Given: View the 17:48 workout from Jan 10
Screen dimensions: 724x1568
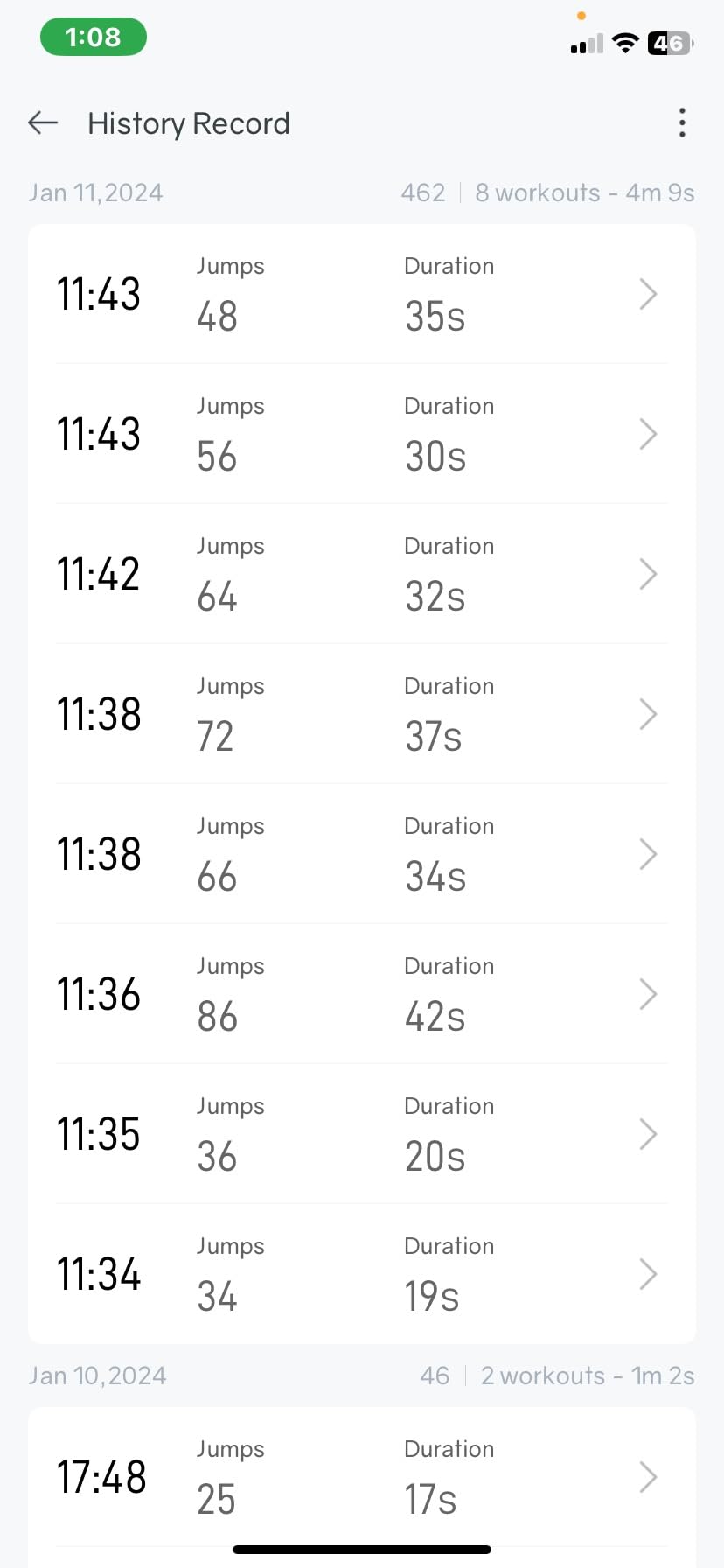Looking at the screenshot, I should pyautogui.click(x=362, y=1477).
